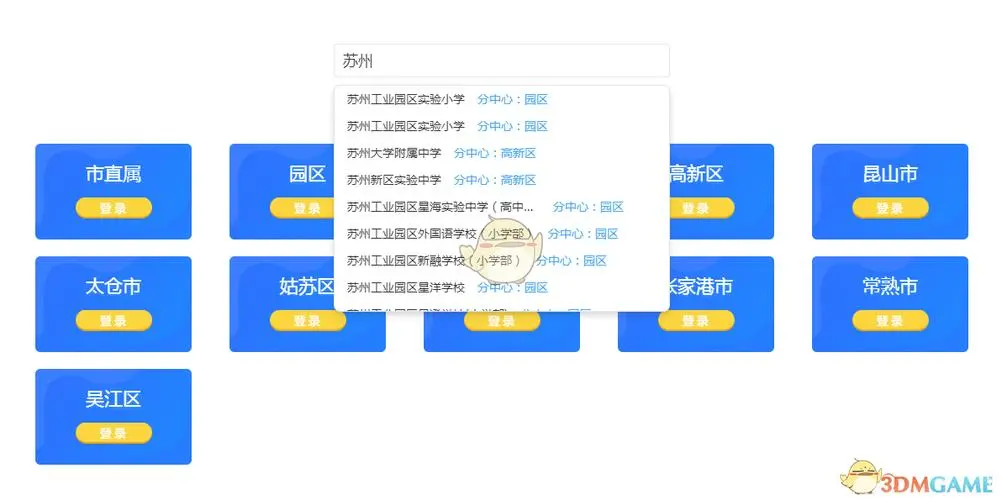Tap 登录 on the 姑苏区 card
This screenshot has width=1002, height=500.
tap(307, 321)
